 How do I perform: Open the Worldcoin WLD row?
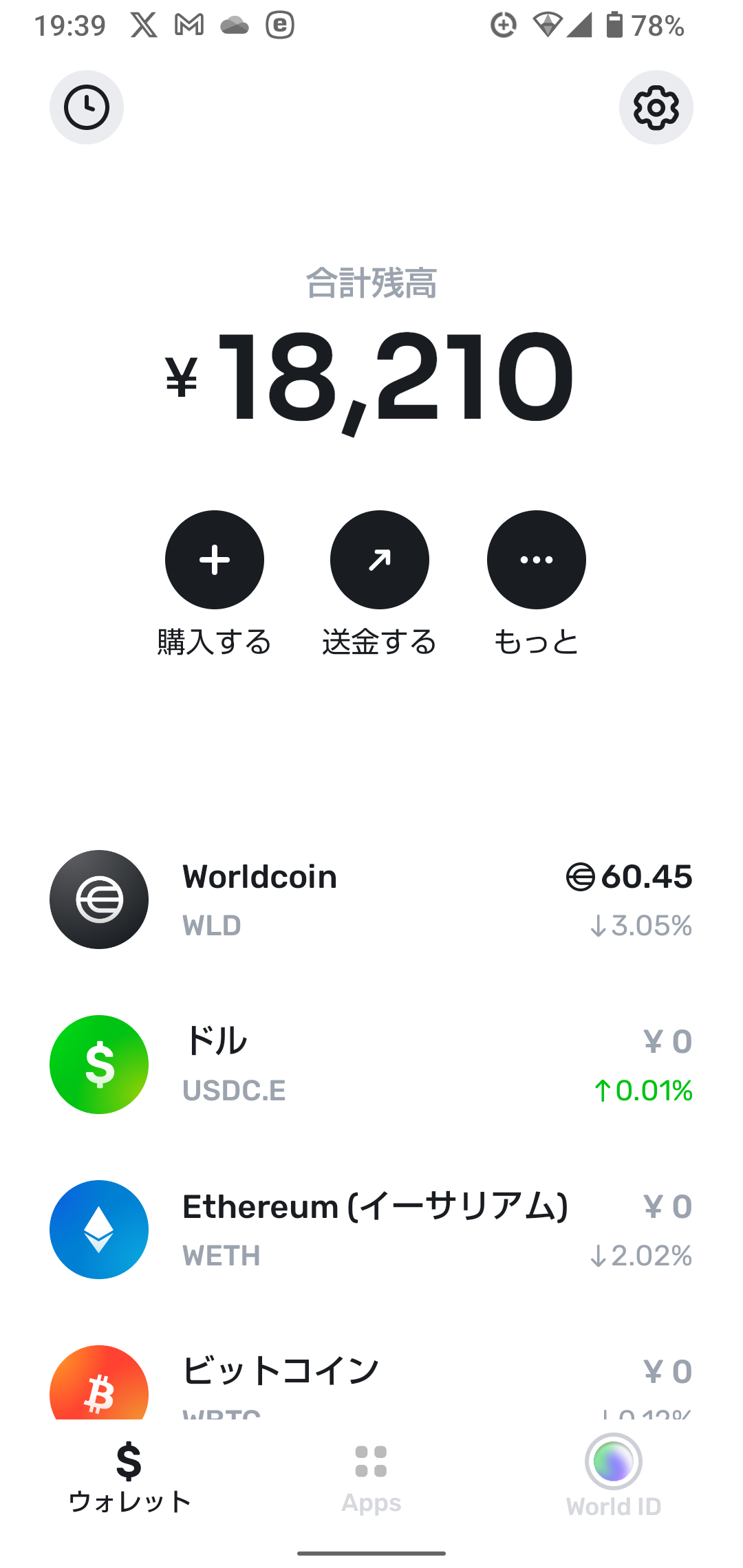[x=371, y=900]
